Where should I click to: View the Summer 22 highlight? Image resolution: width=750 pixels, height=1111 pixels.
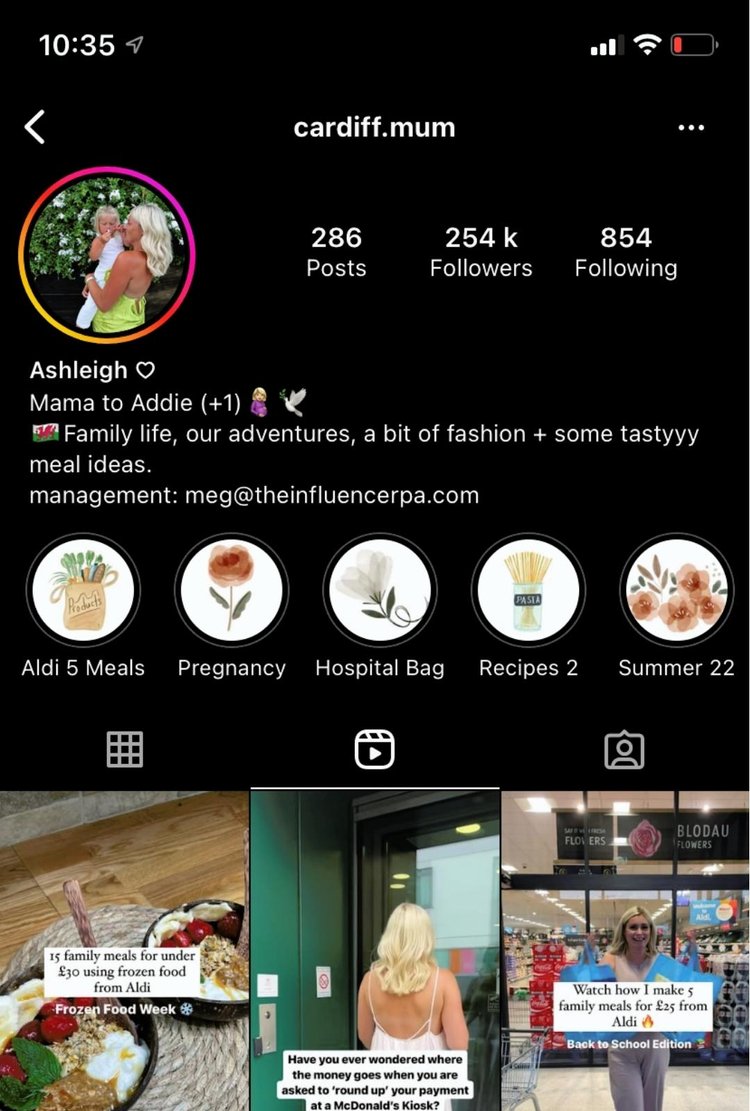click(676, 590)
